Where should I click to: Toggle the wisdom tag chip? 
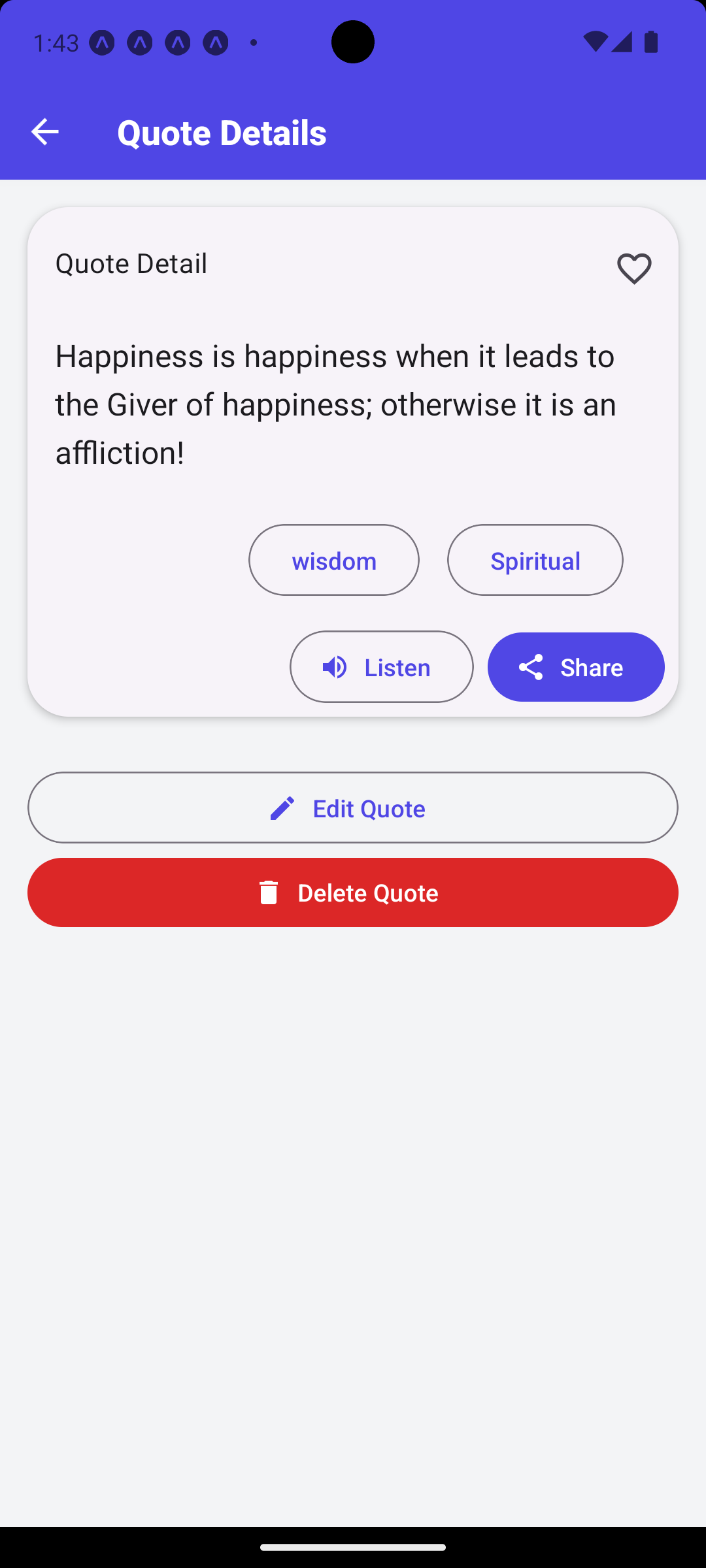tap(333, 560)
